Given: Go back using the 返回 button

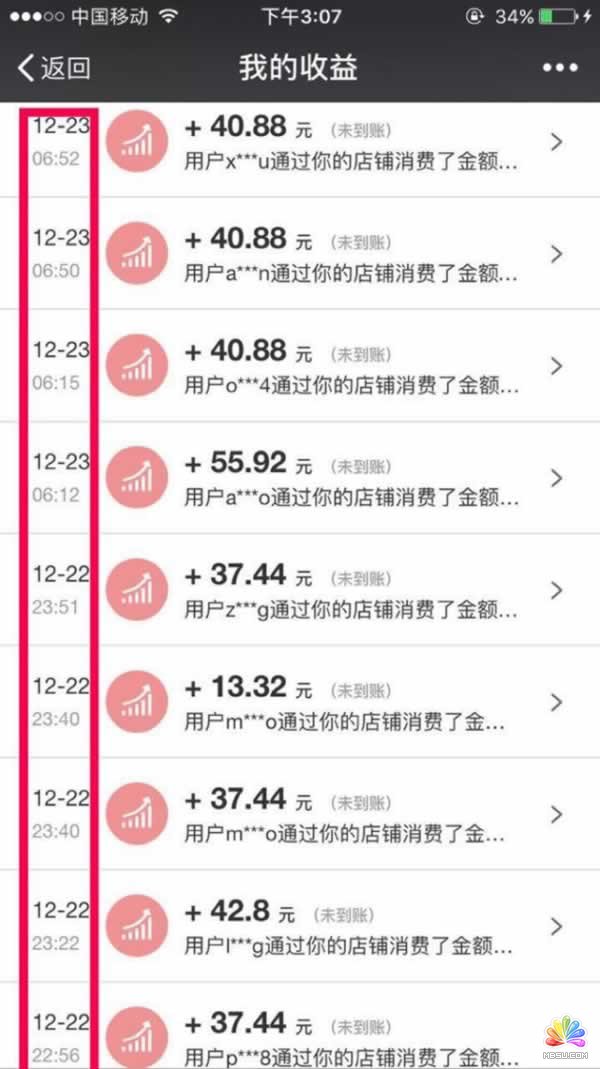Looking at the screenshot, I should click(x=55, y=68).
